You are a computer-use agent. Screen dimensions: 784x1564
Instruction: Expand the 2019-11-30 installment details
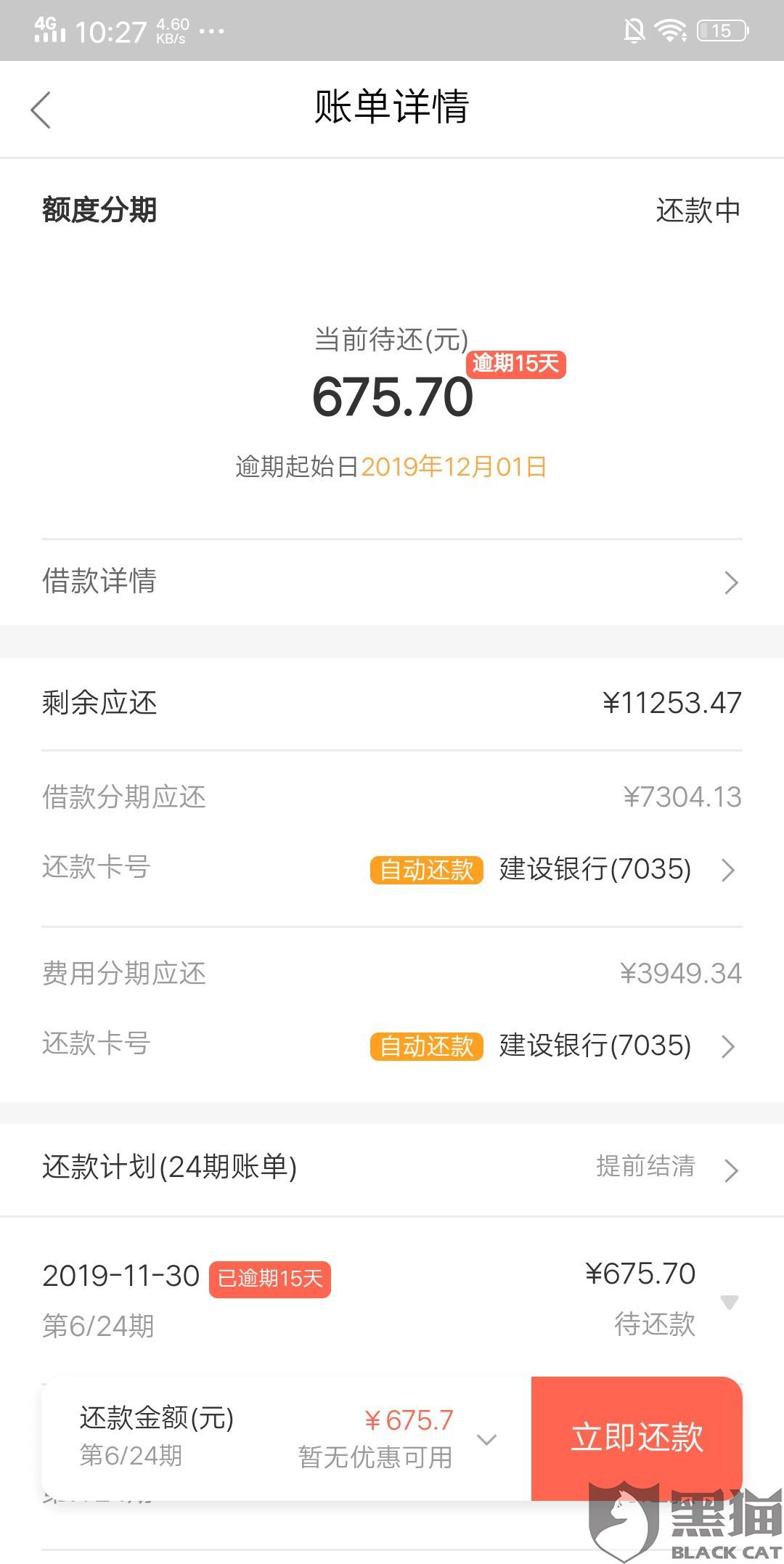(729, 1302)
